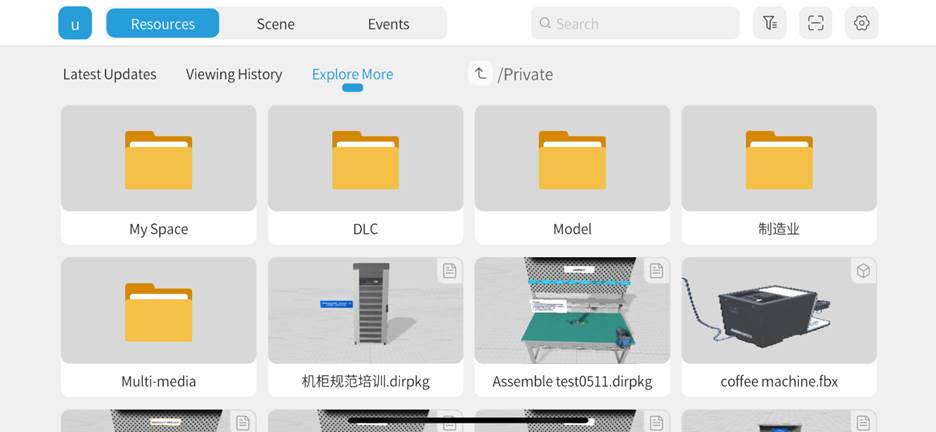
Task: Open the Model folder
Action: (572, 174)
